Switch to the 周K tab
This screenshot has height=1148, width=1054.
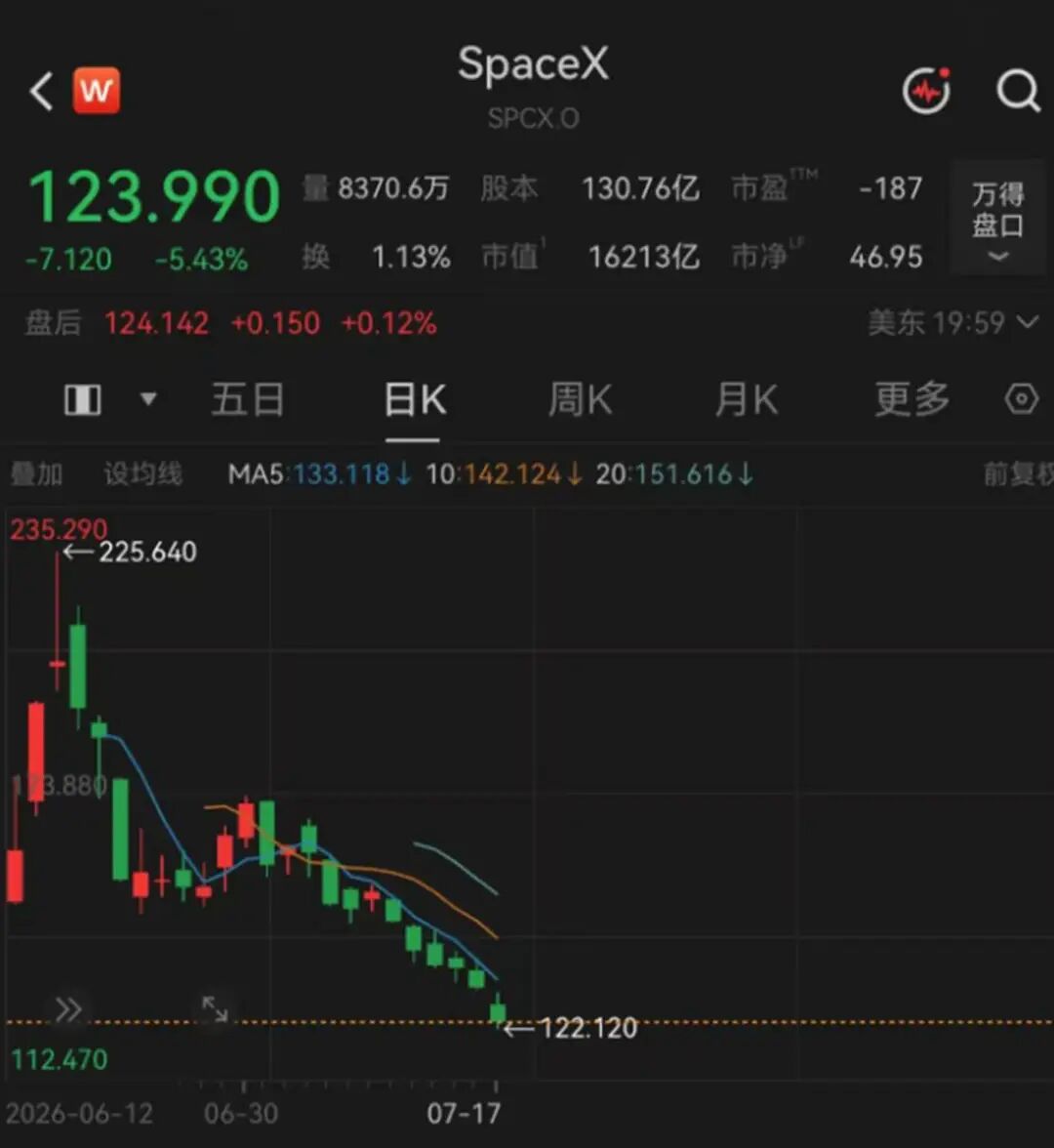point(580,400)
